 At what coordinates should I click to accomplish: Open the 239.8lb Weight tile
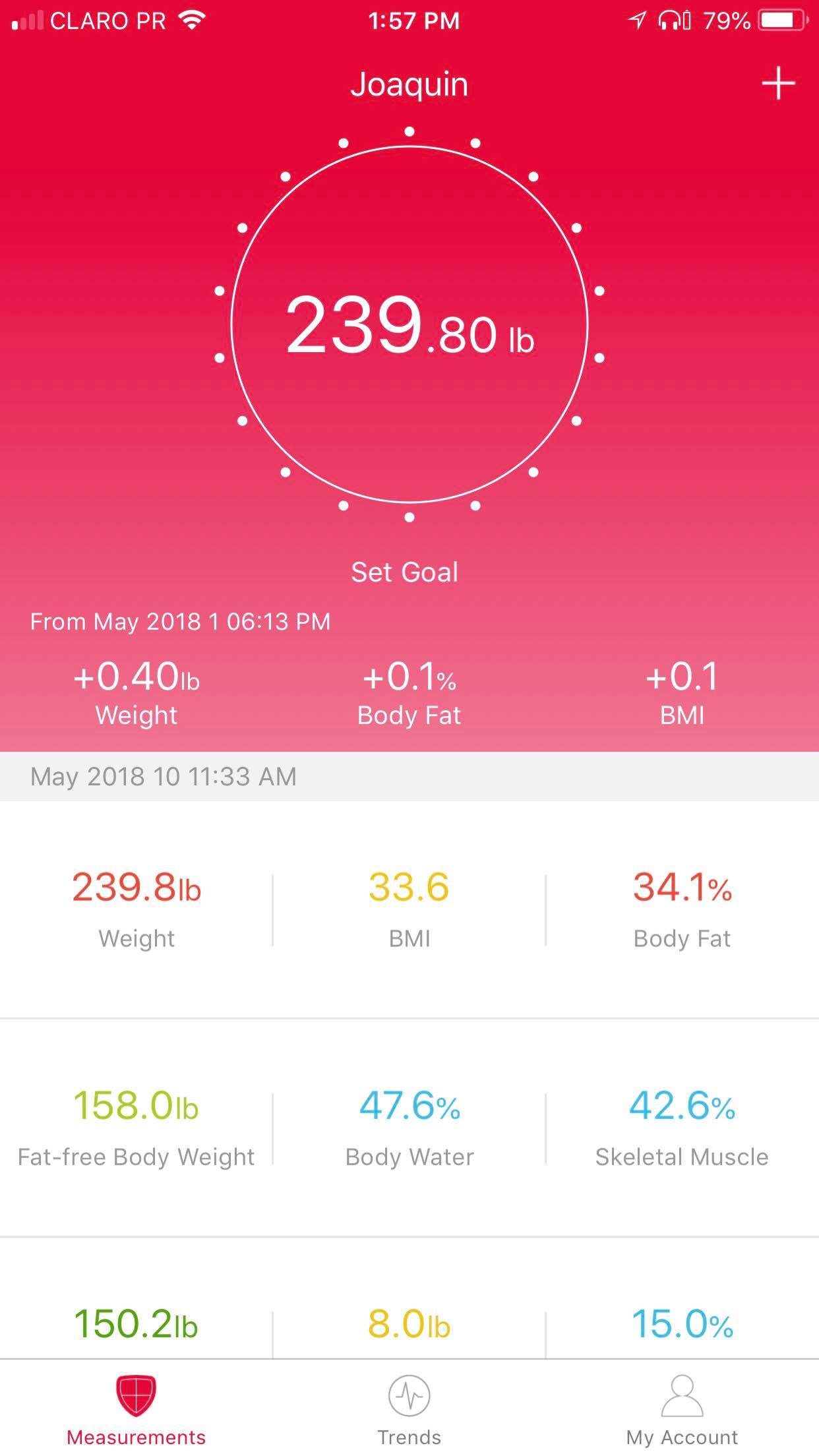(136, 909)
